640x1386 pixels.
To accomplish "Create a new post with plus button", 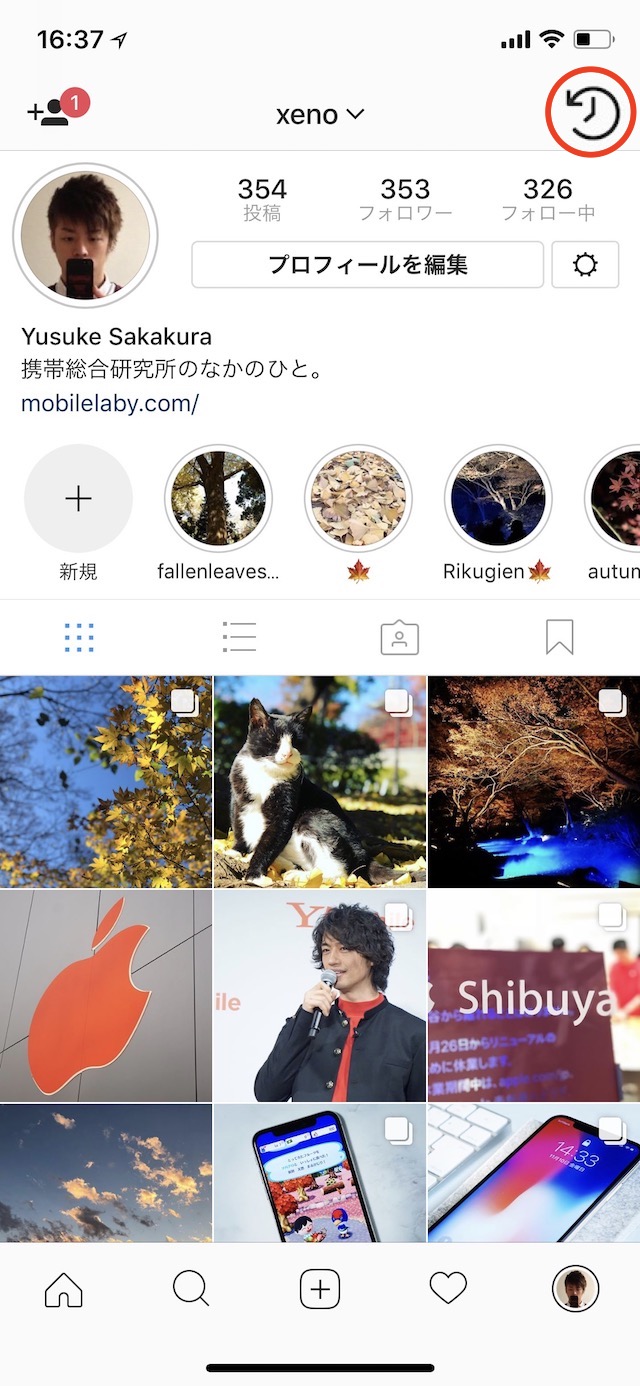I will [320, 1290].
